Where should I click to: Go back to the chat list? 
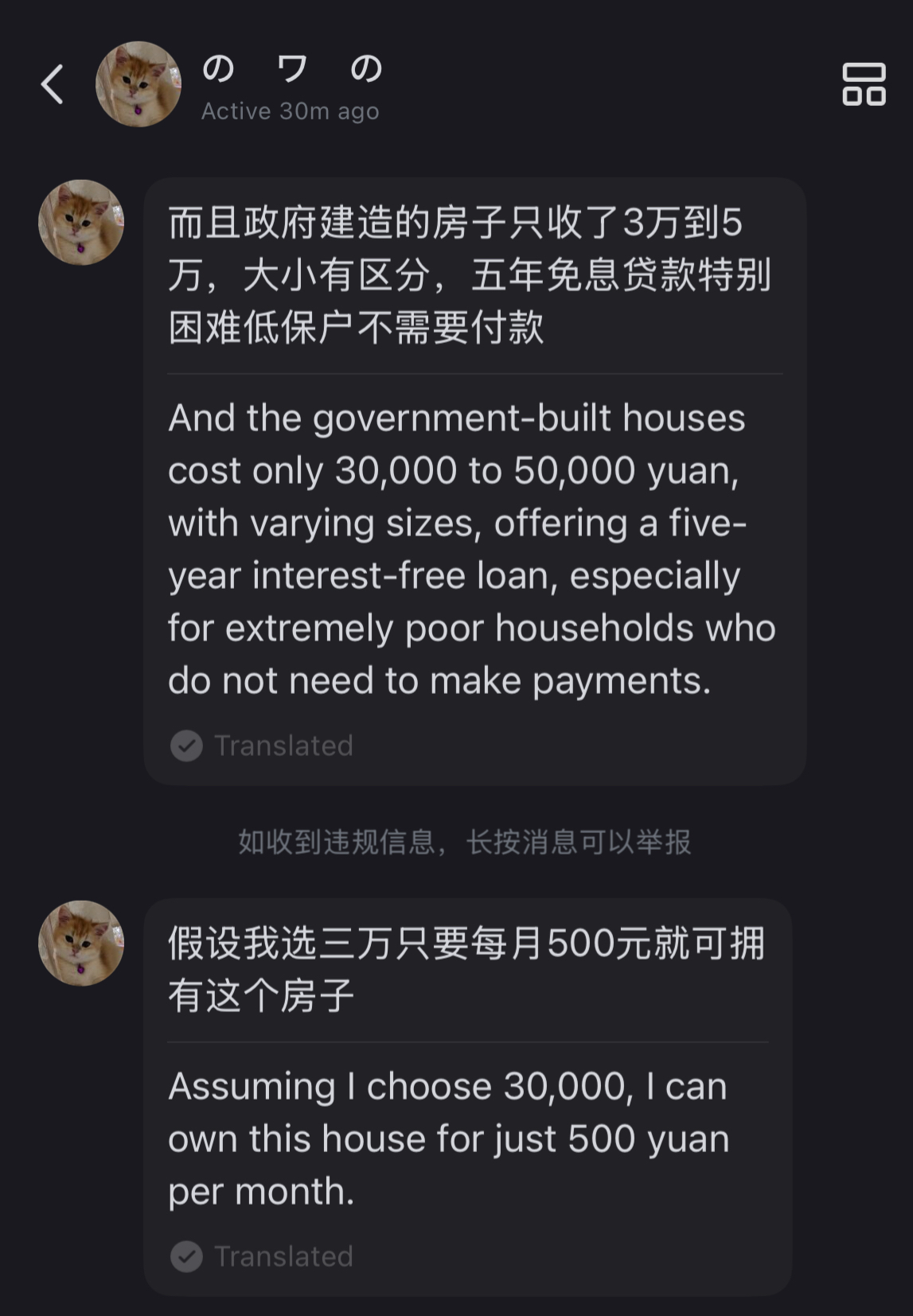click(x=53, y=84)
